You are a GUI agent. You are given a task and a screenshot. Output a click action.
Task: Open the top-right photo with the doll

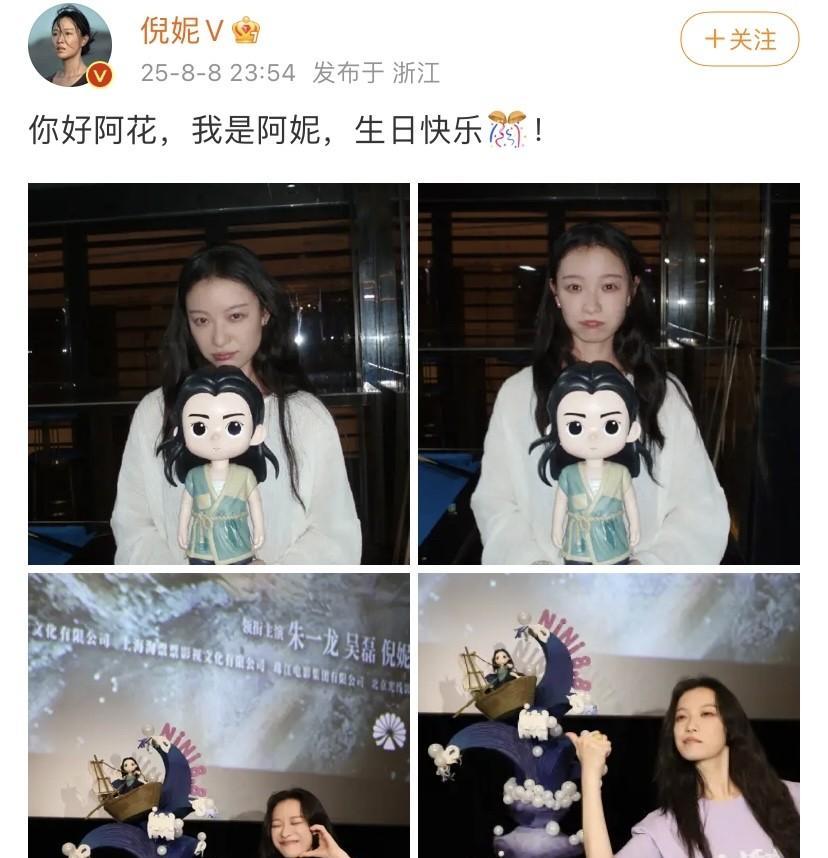[x=608, y=374]
